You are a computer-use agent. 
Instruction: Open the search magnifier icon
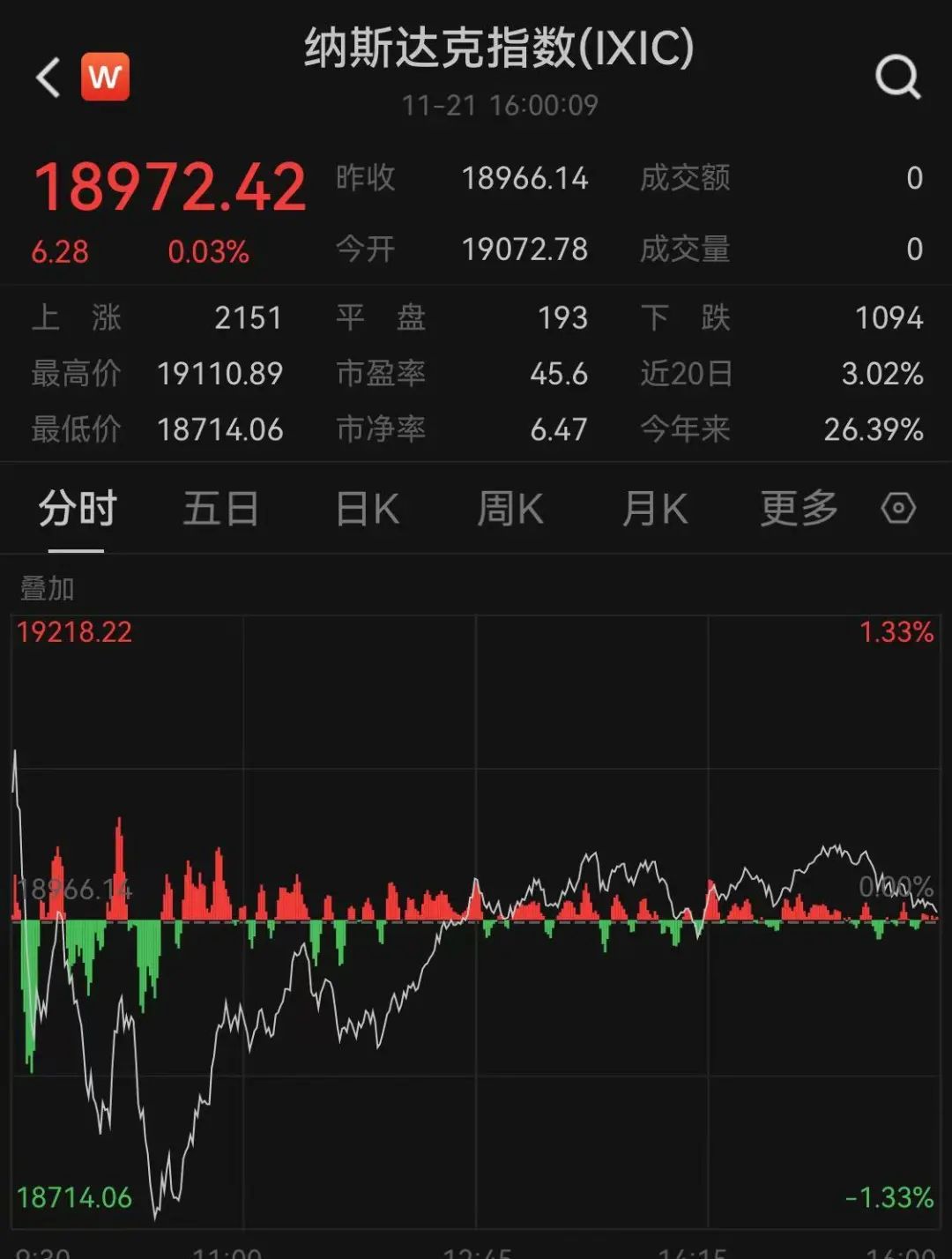pos(897,78)
